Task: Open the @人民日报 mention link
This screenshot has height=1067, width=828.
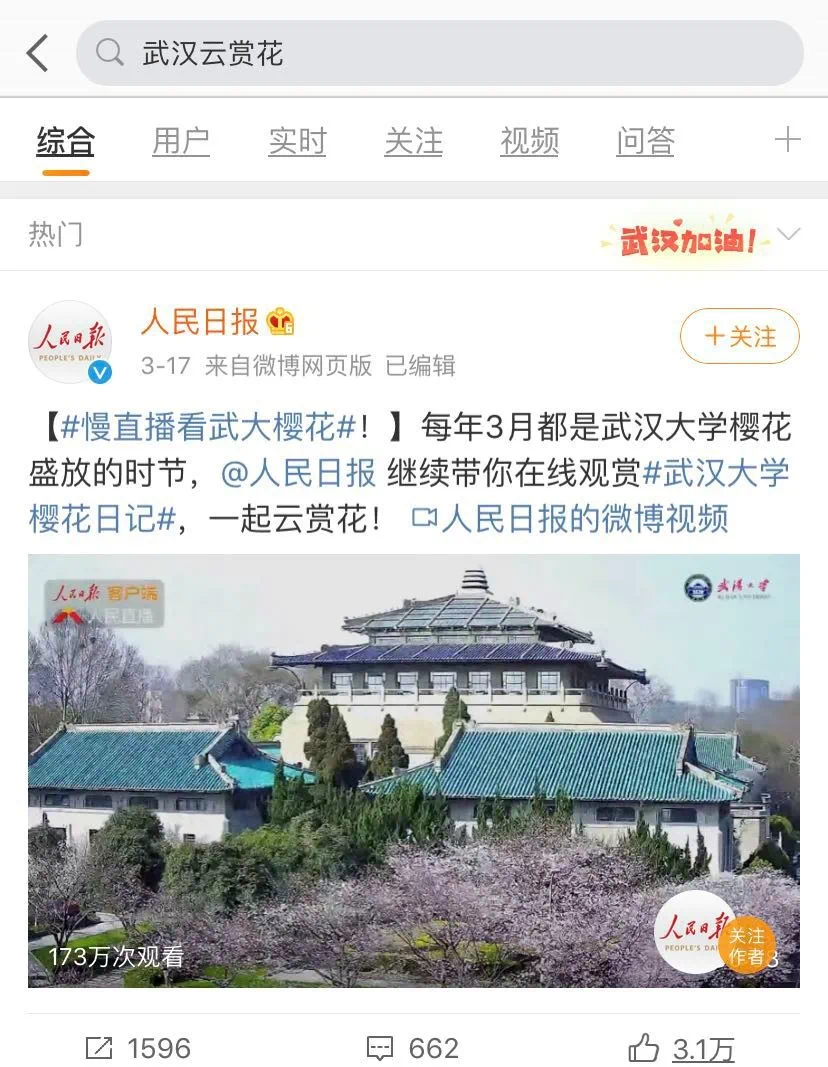Action: click(298, 473)
